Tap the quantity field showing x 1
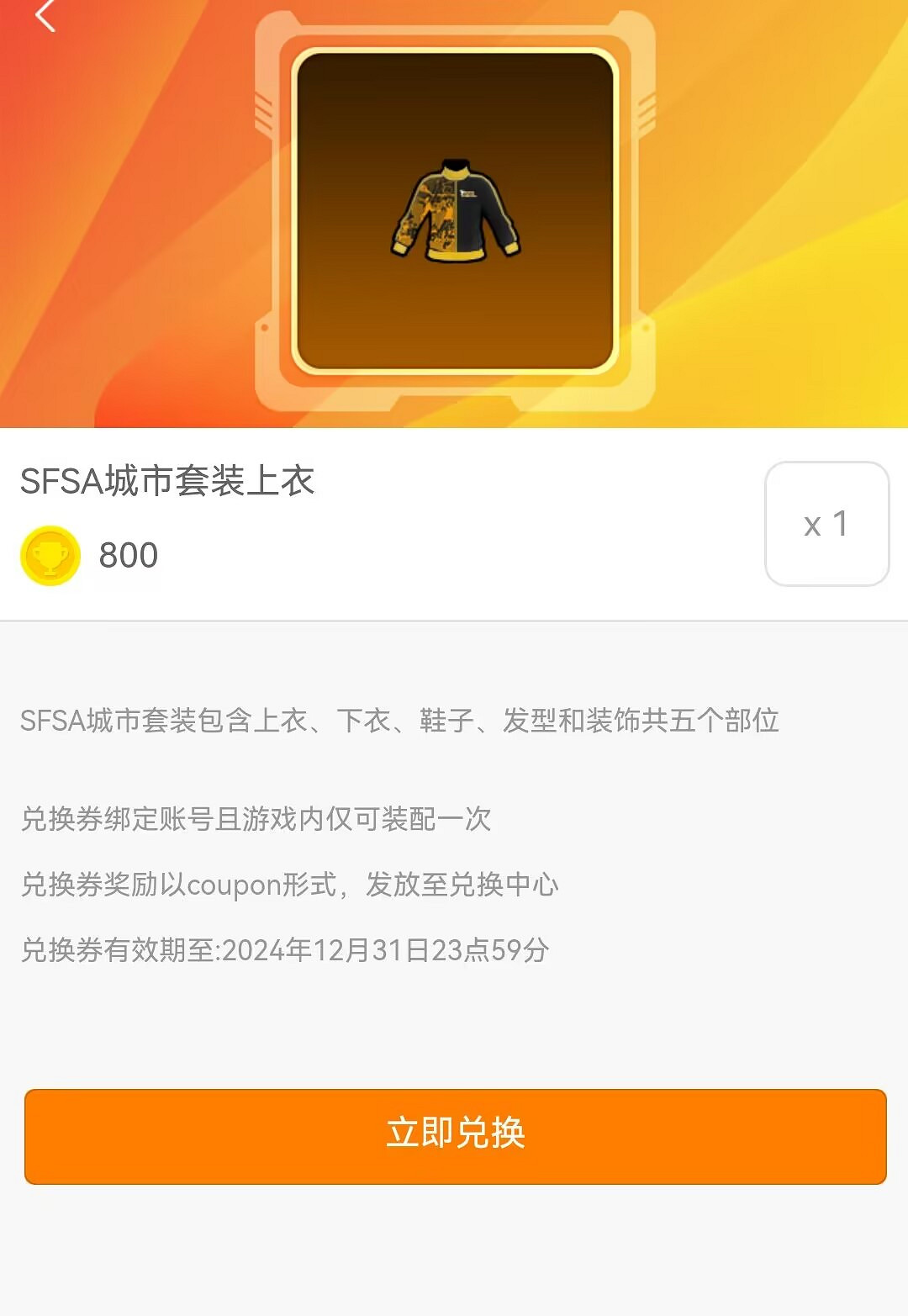This screenshot has width=908, height=1316. (x=827, y=525)
